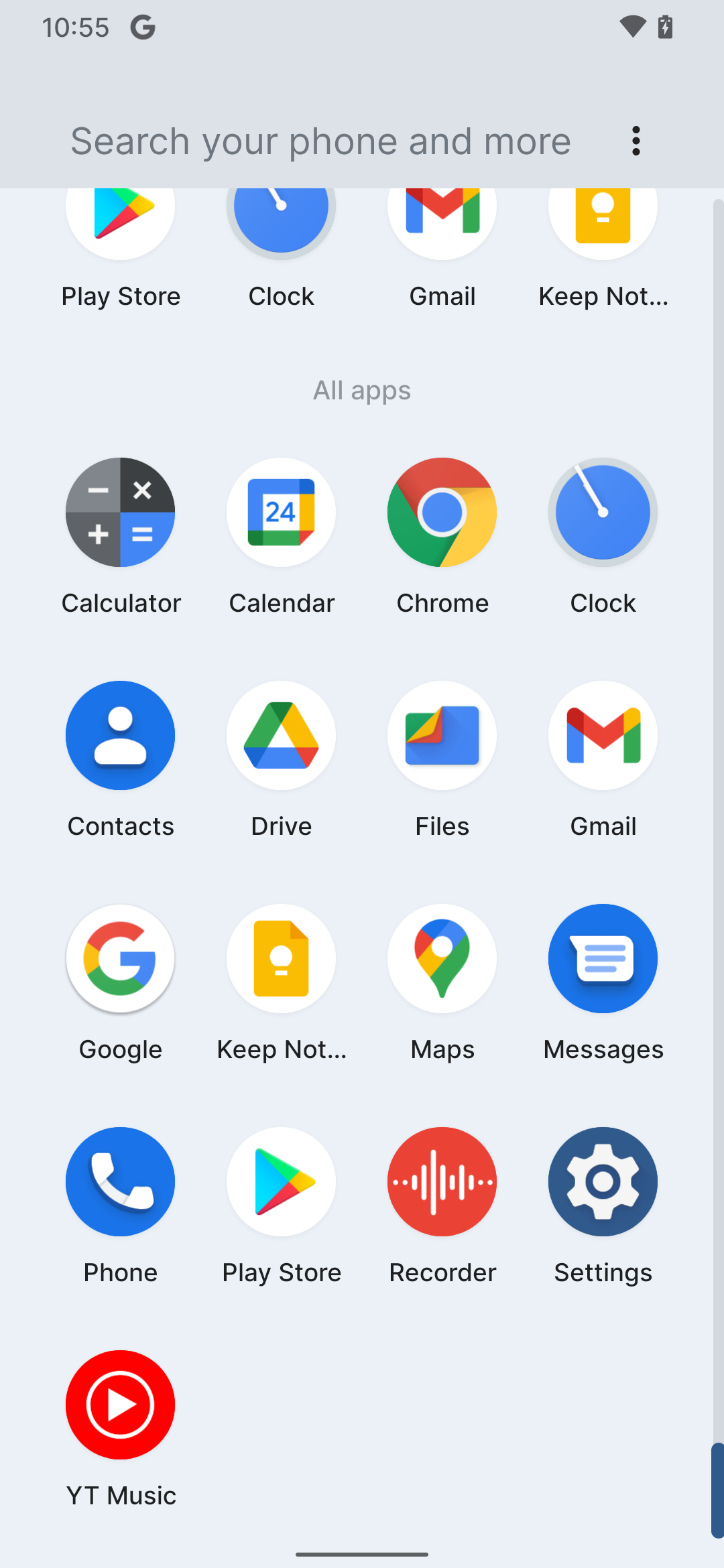Open the Contacts app
The height and width of the screenshot is (1568, 724).
point(121,736)
